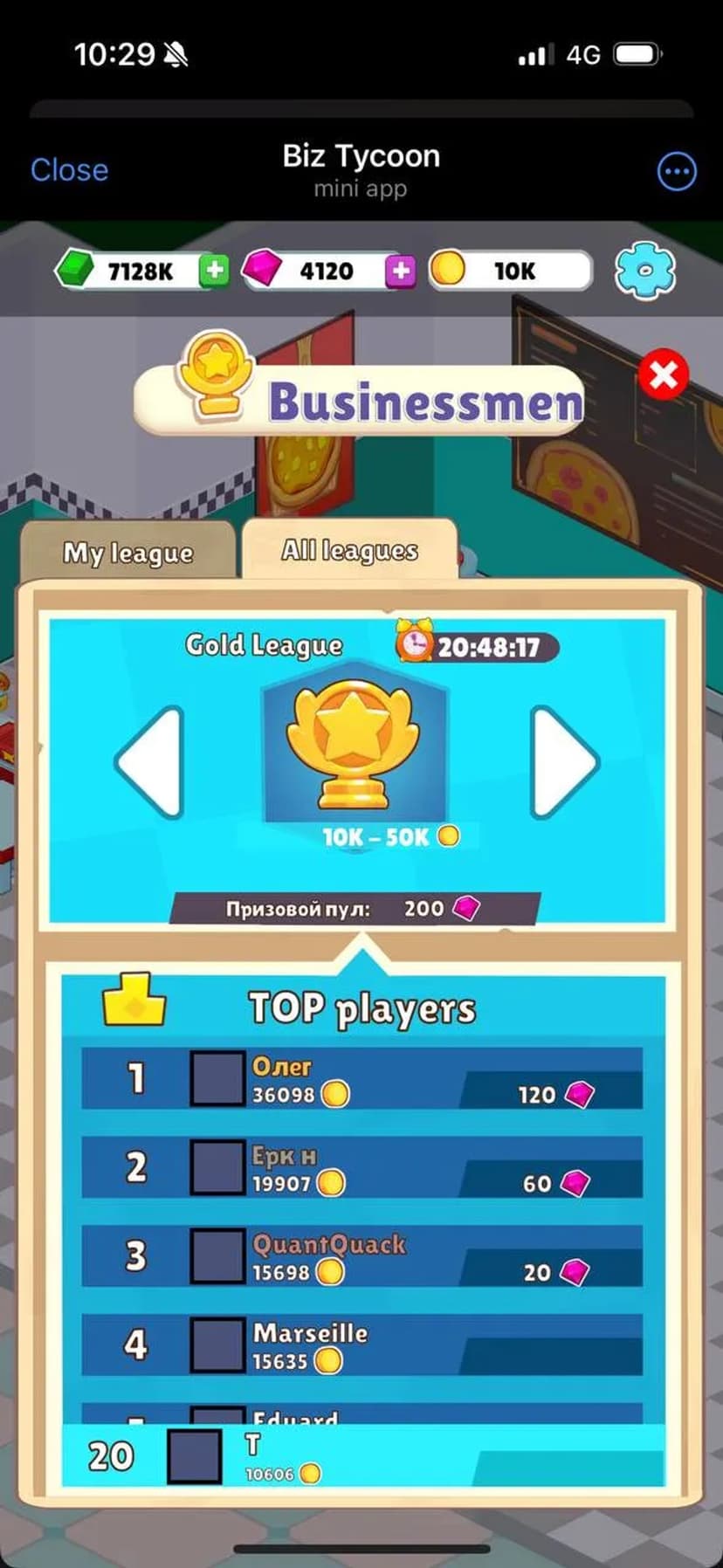This screenshot has height=1568, width=723.
Task: View the QuantQuack player entry
Action: pos(361,1256)
